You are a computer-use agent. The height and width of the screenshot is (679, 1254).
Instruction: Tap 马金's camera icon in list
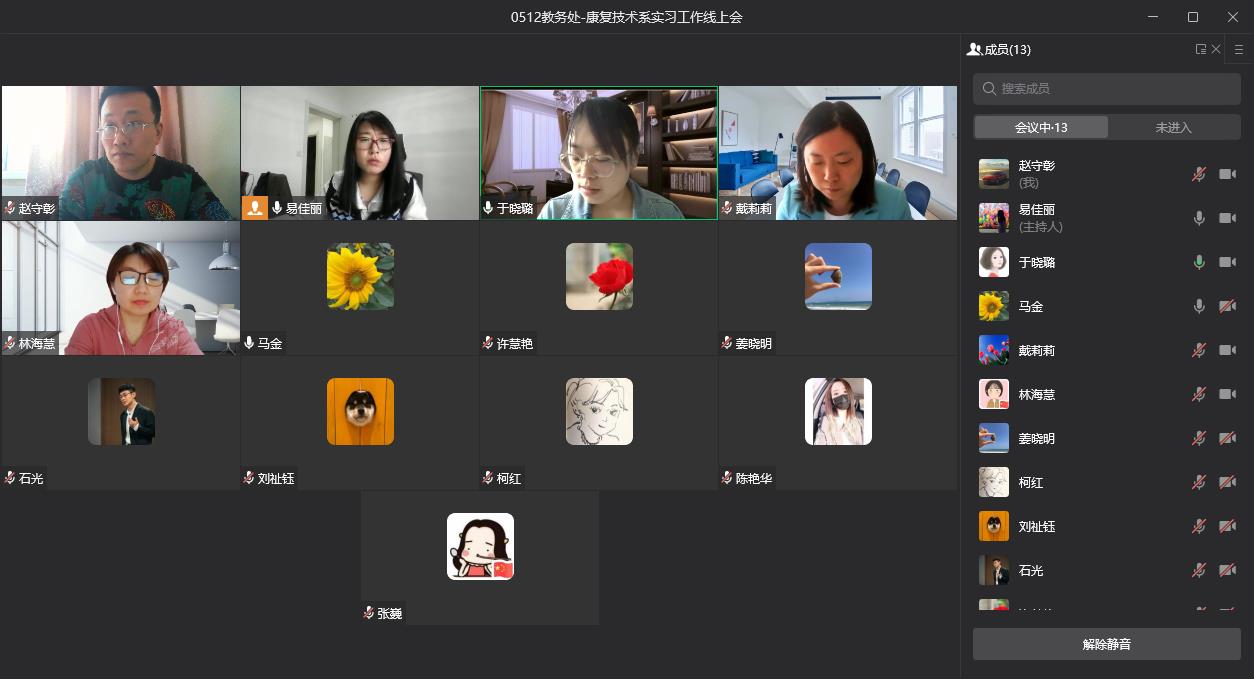[x=1227, y=306]
